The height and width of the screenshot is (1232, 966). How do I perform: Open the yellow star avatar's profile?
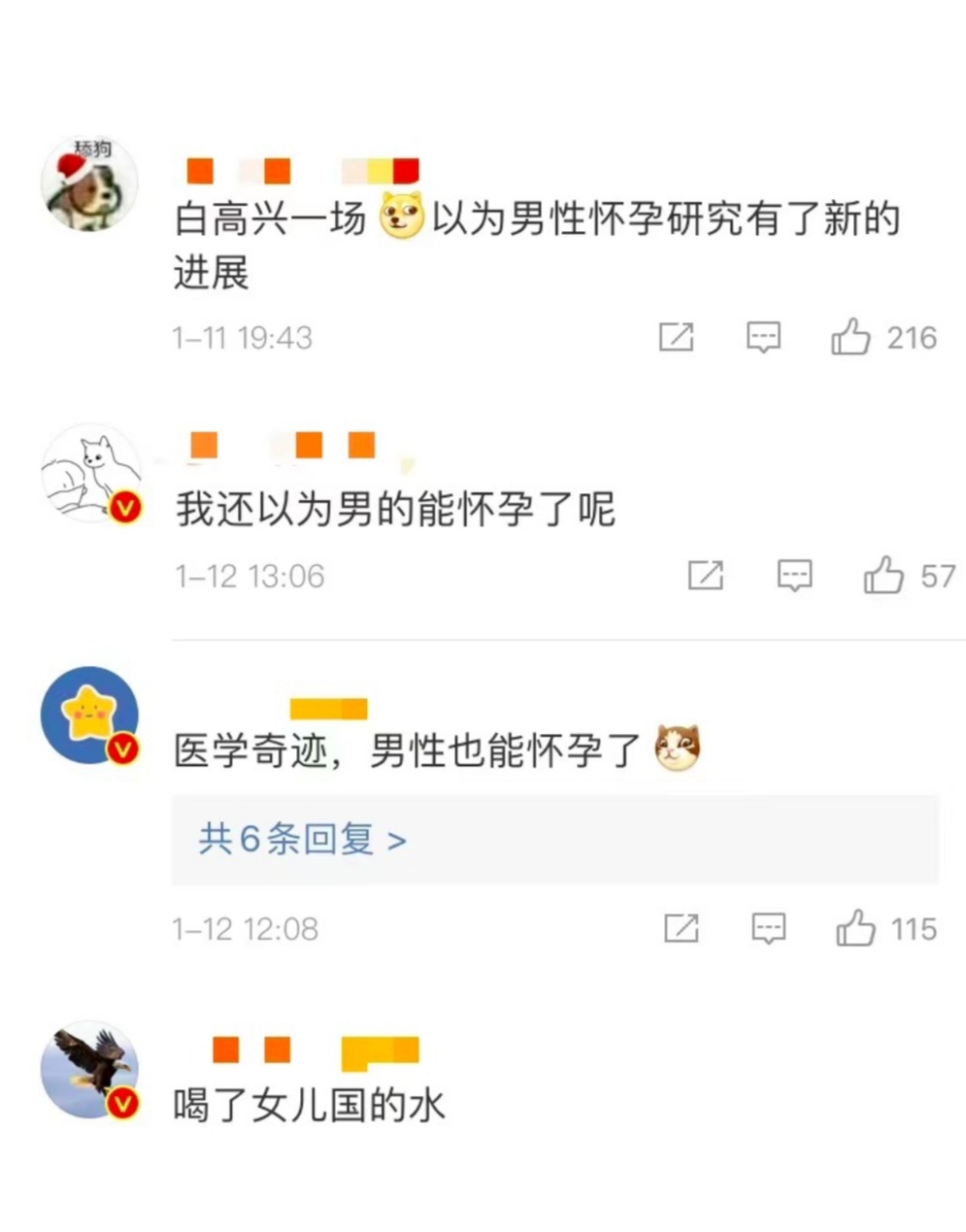[x=89, y=715]
